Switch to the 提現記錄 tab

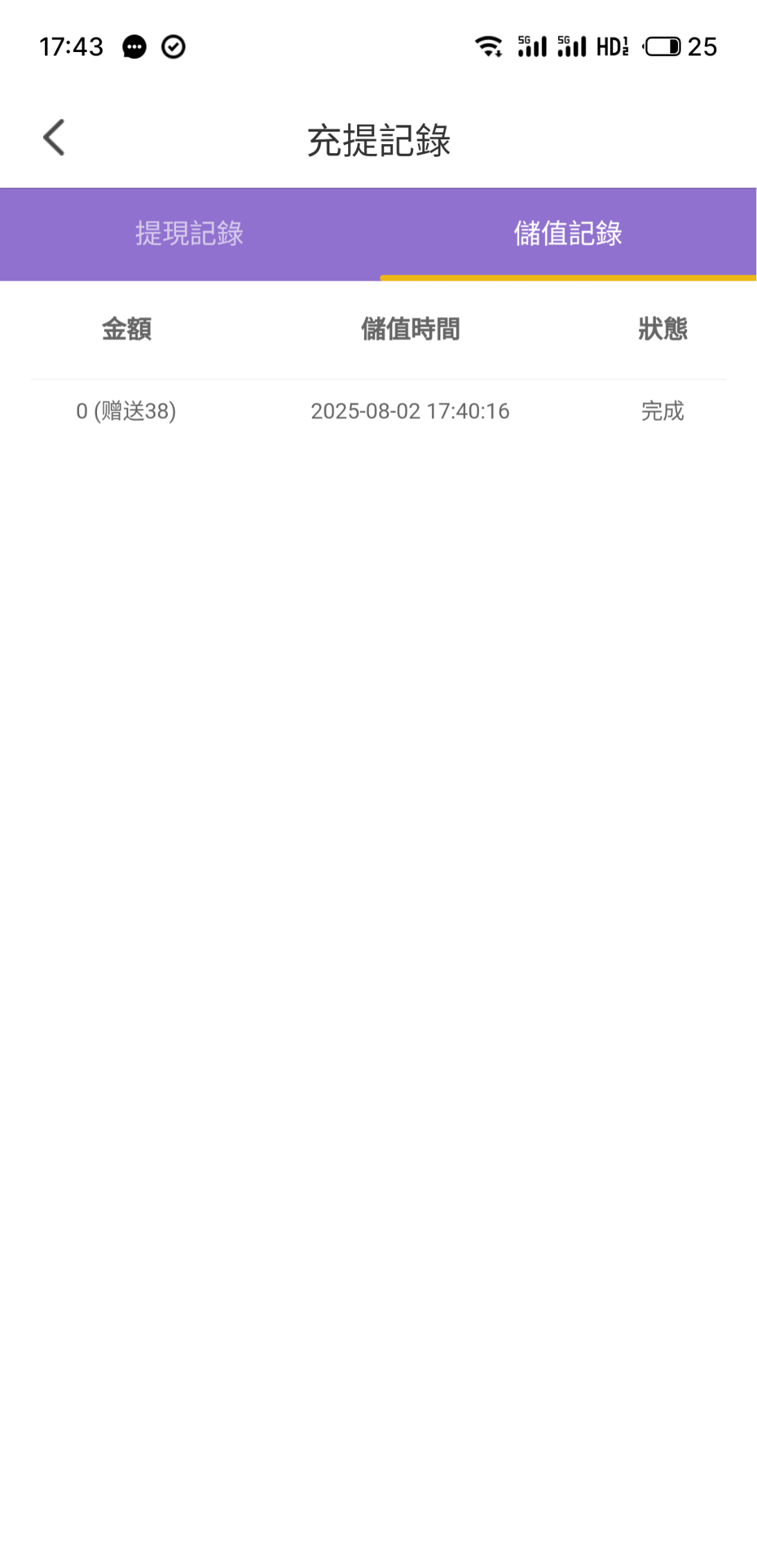point(189,234)
